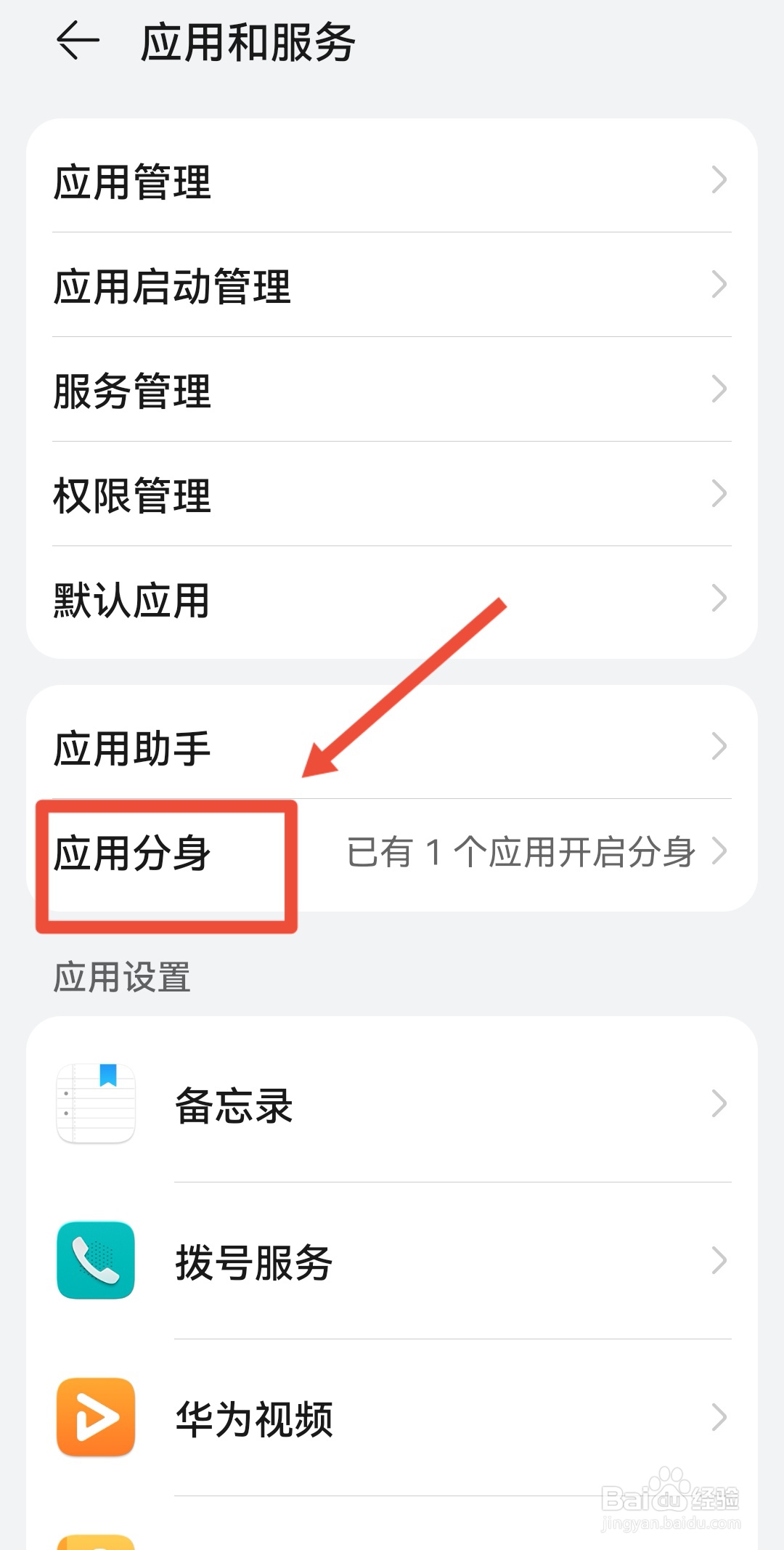Screen dimensions: 784x1550
Task: Expand the chevron on the 华为视频 row
Action: pyautogui.click(x=718, y=1417)
